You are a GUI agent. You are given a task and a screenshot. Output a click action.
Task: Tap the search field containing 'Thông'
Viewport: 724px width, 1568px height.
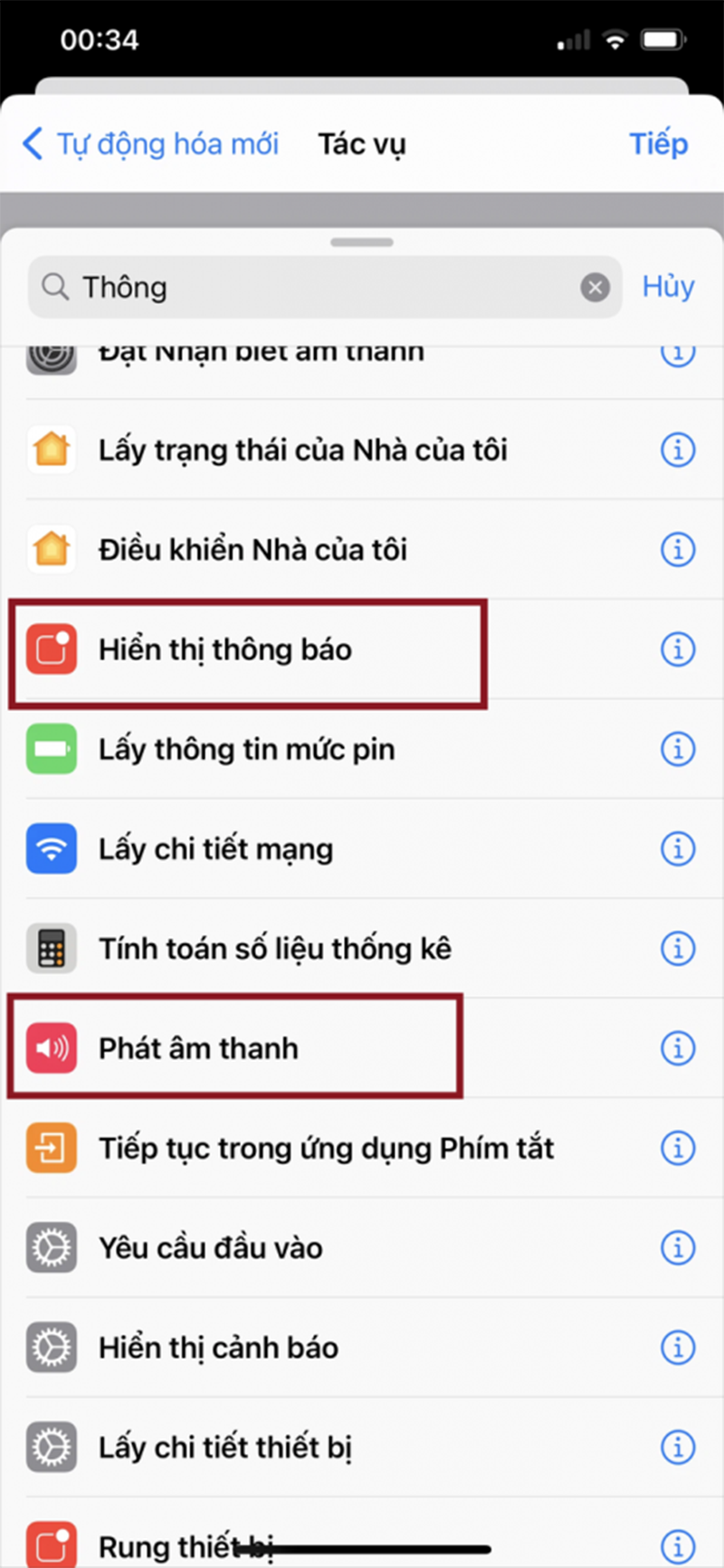(x=271, y=287)
